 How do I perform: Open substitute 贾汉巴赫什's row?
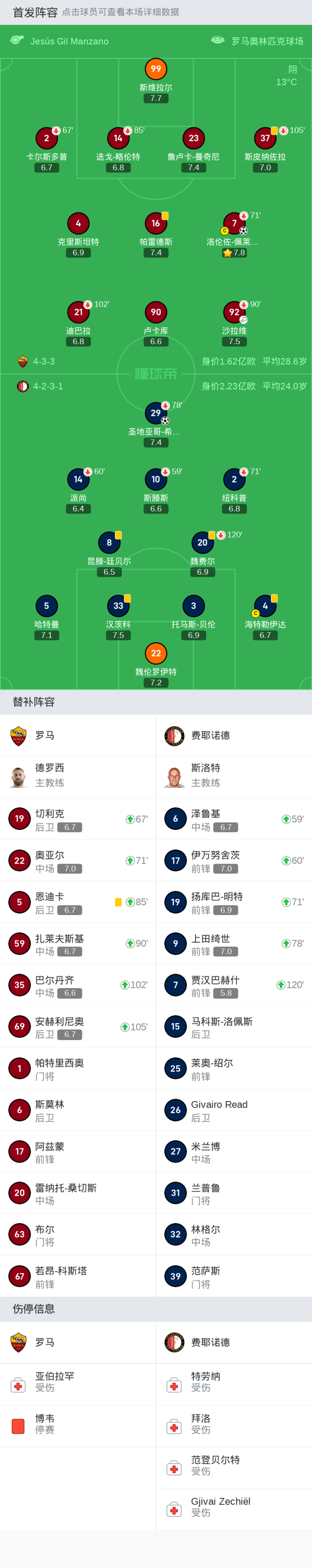click(x=234, y=984)
